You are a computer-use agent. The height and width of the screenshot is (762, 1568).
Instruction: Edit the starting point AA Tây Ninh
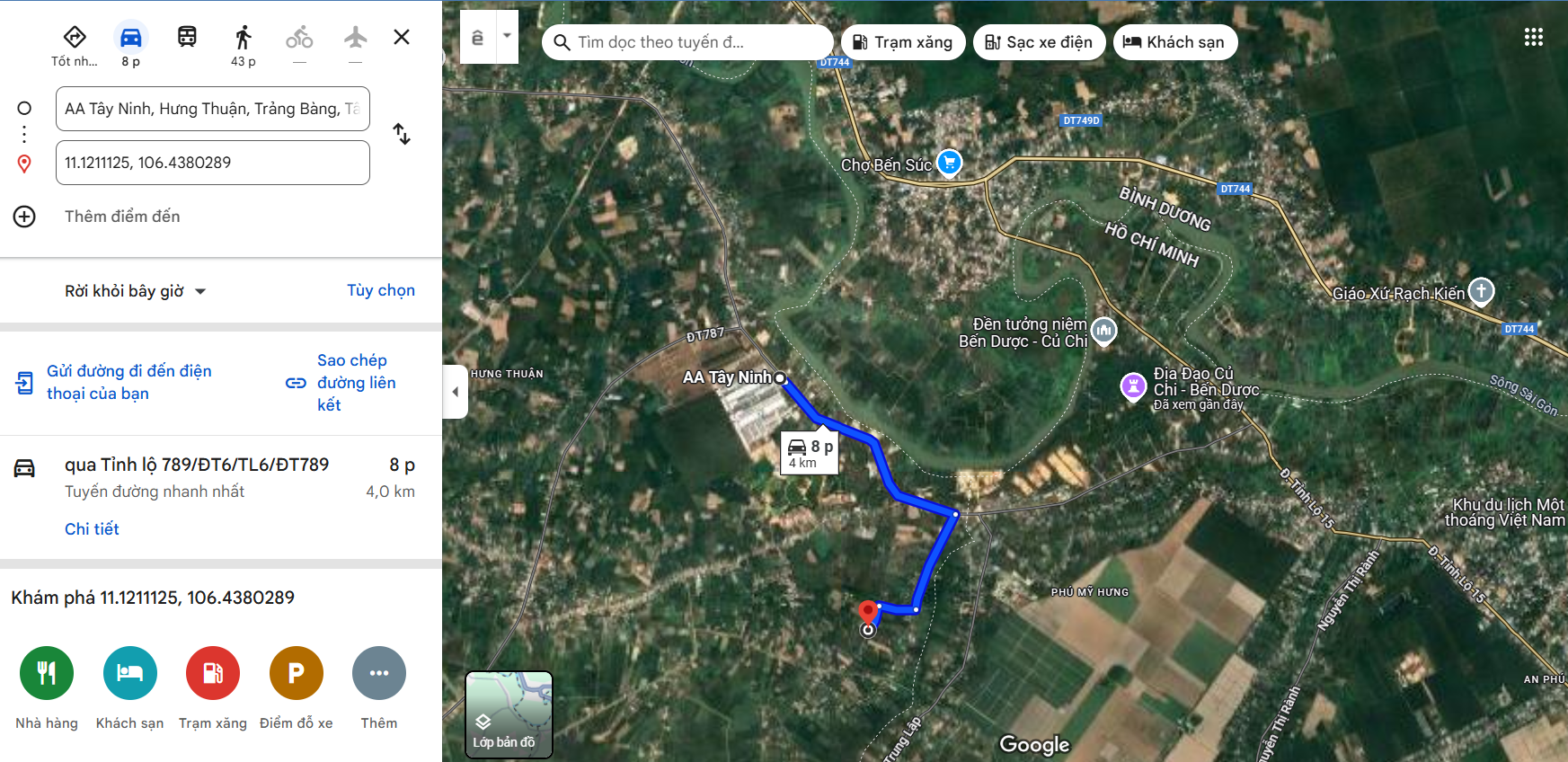tap(212, 109)
